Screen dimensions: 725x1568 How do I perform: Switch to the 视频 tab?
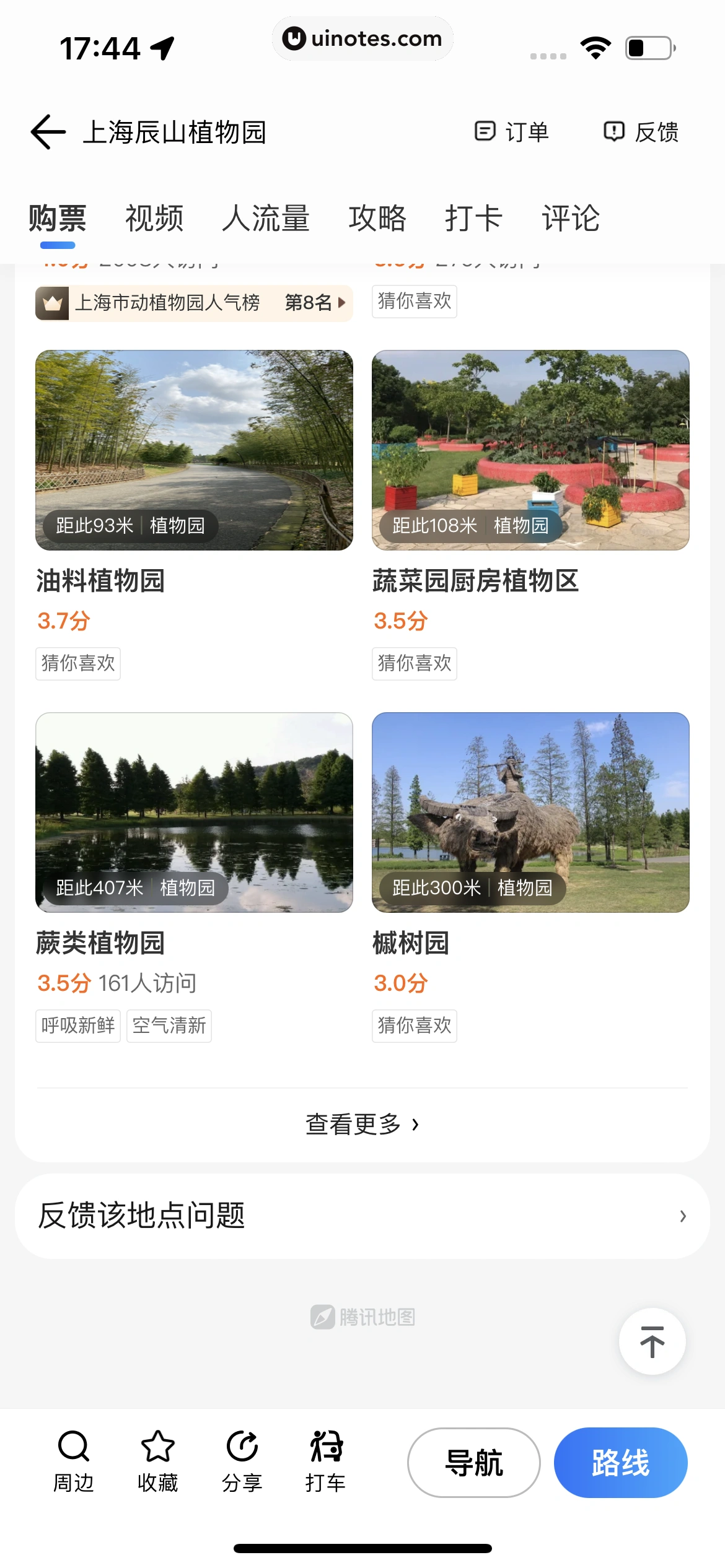pyautogui.click(x=154, y=219)
